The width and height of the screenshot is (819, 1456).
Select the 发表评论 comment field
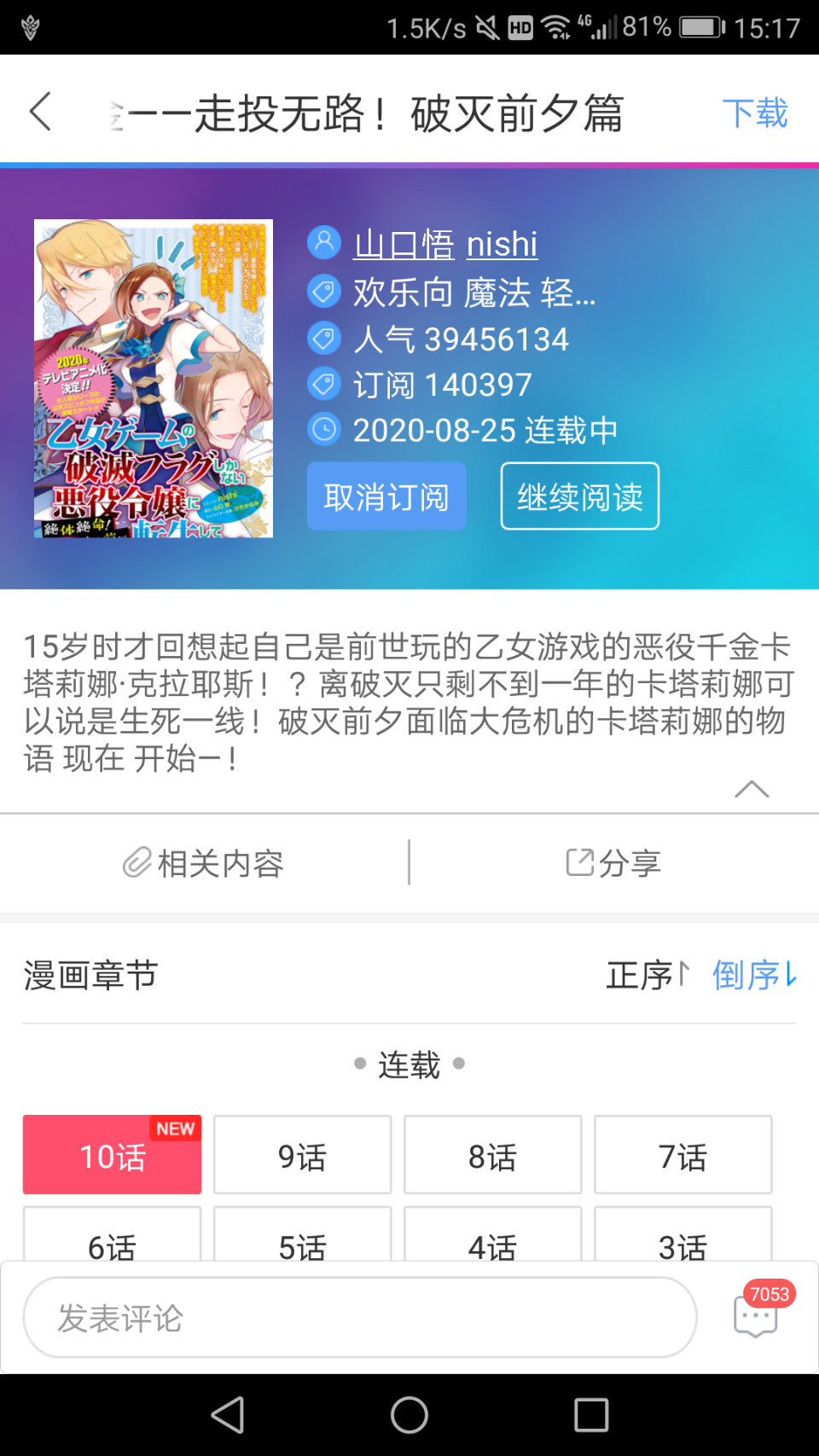(359, 1318)
